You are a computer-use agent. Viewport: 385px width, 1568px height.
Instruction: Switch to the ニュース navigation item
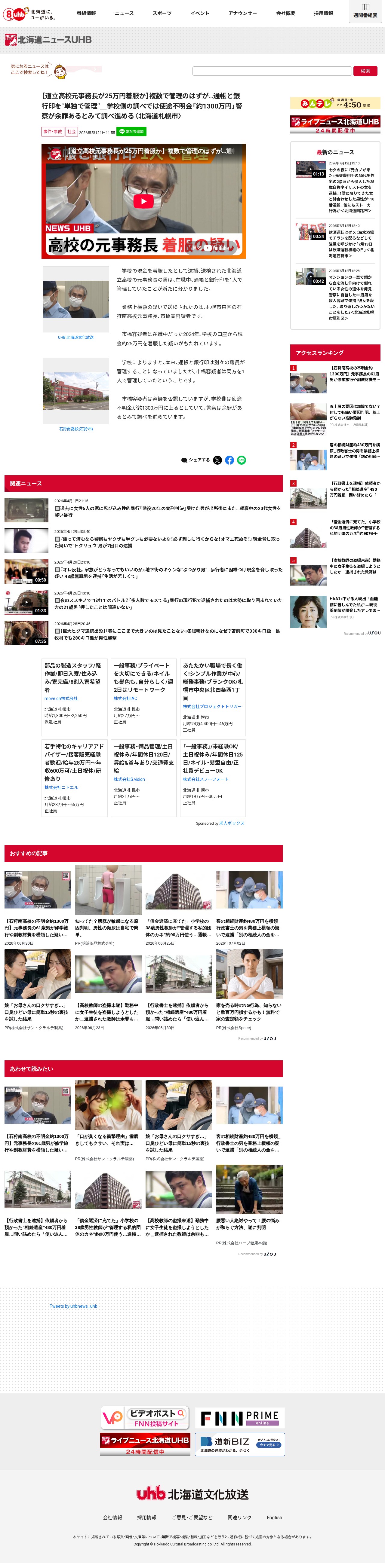point(124,13)
